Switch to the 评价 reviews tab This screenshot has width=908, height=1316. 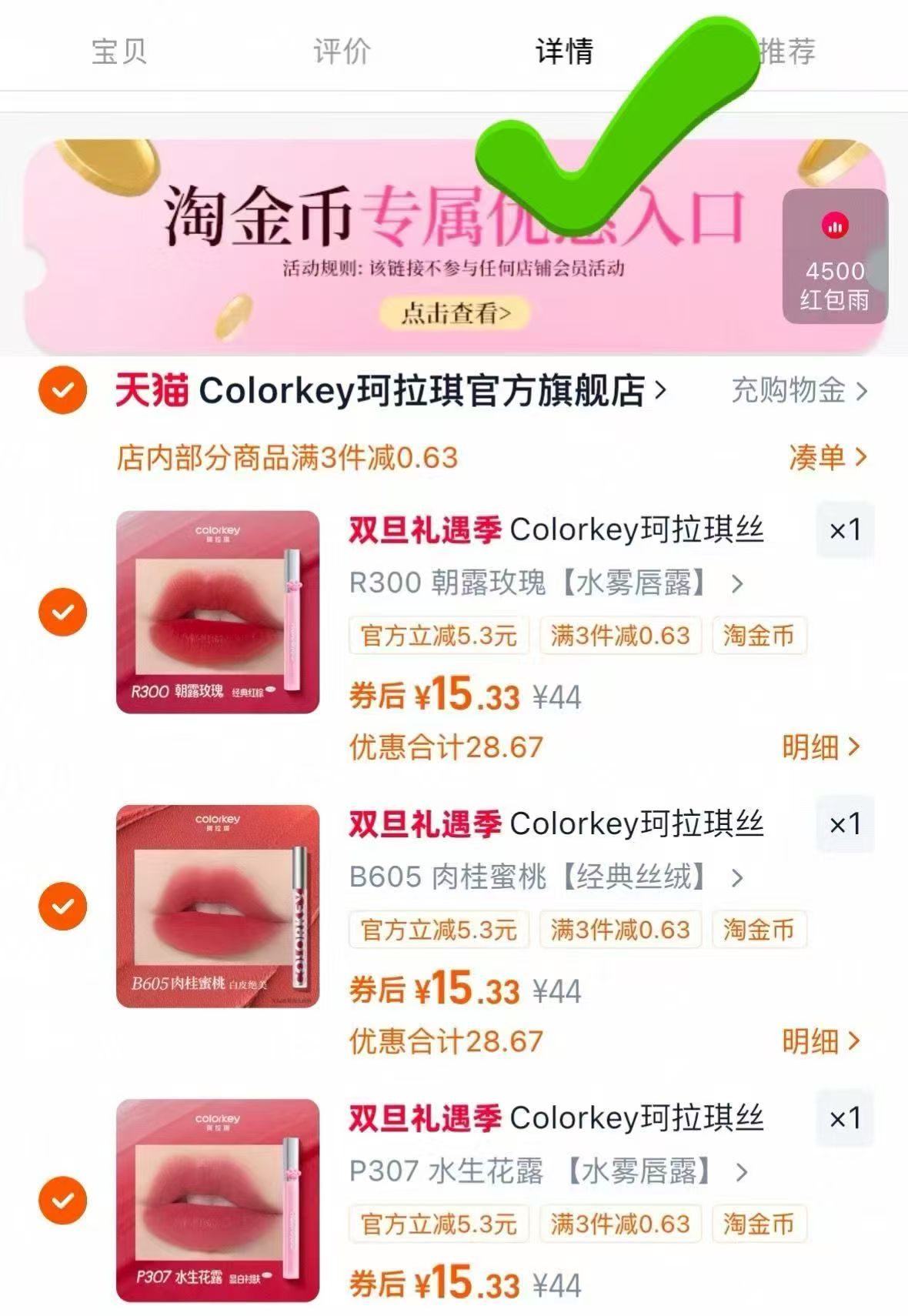click(343, 52)
